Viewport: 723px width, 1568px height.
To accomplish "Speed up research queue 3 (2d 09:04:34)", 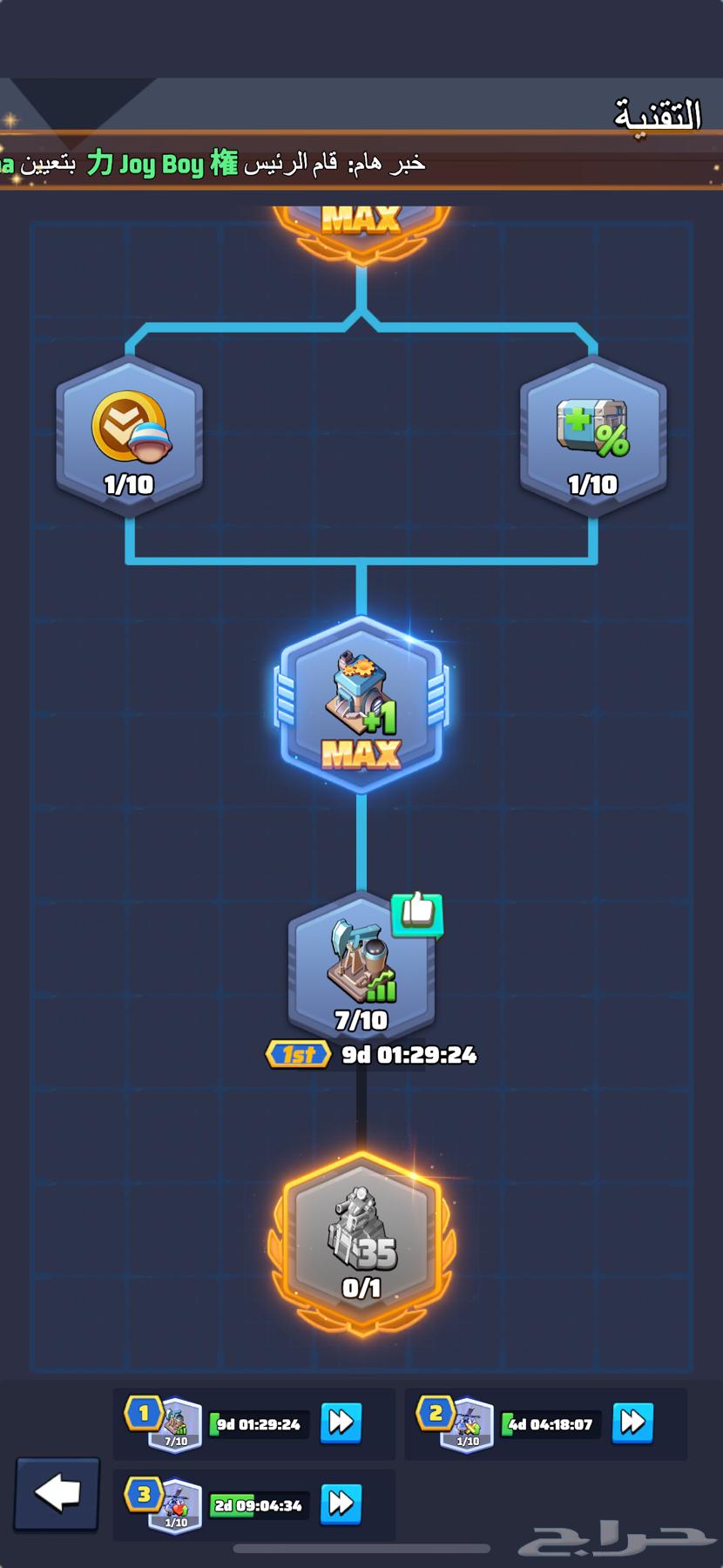I will pyautogui.click(x=341, y=1503).
